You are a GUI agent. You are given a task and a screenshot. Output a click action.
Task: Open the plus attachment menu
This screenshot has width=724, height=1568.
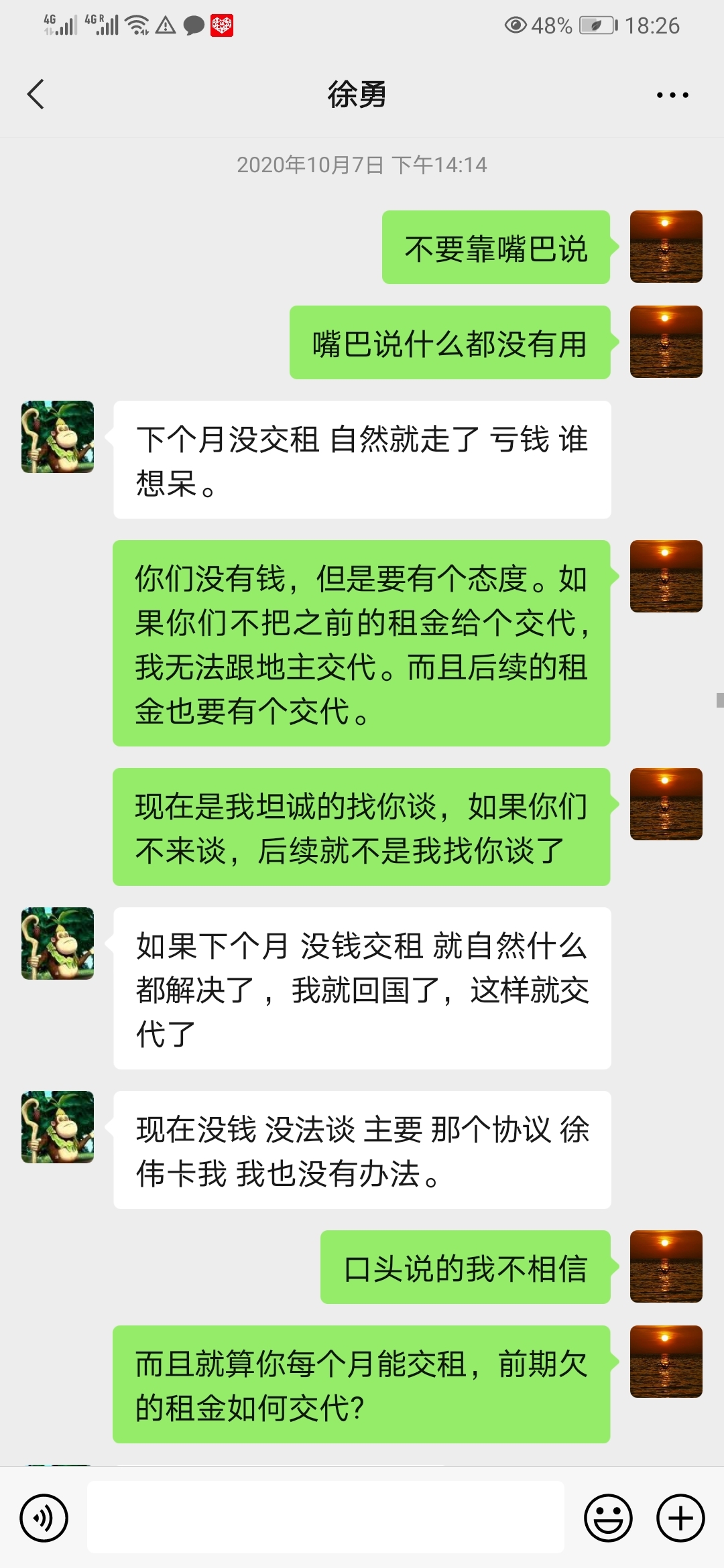[x=680, y=1518]
